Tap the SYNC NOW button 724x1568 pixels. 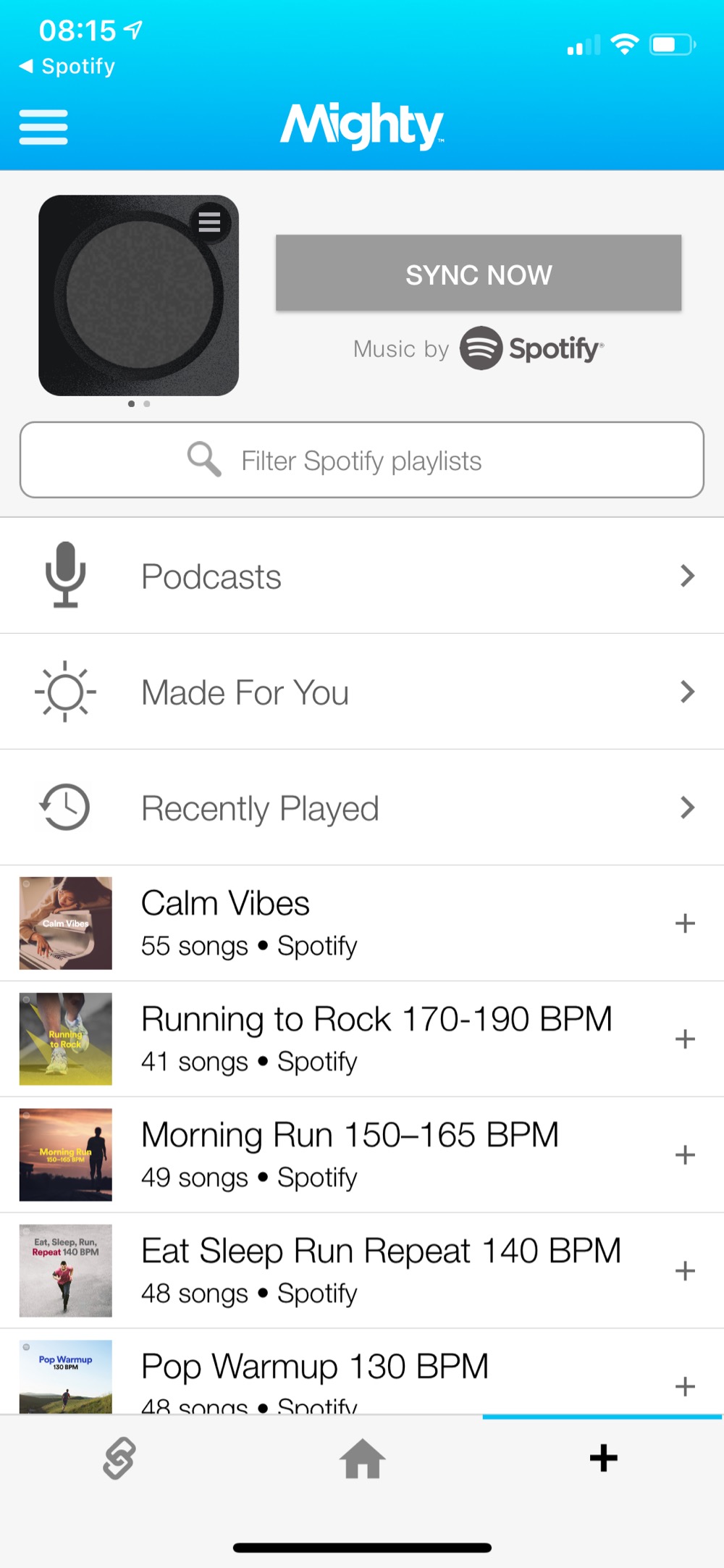(x=478, y=274)
